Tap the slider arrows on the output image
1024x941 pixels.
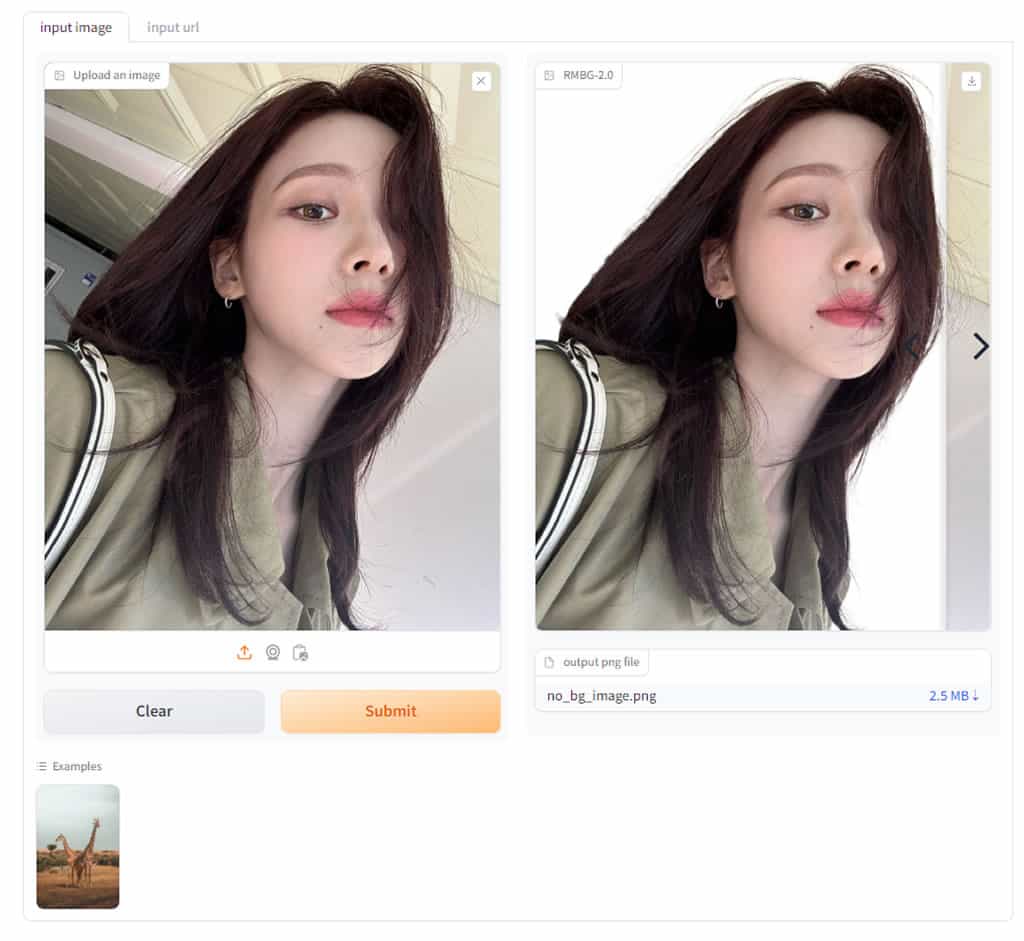click(x=946, y=347)
